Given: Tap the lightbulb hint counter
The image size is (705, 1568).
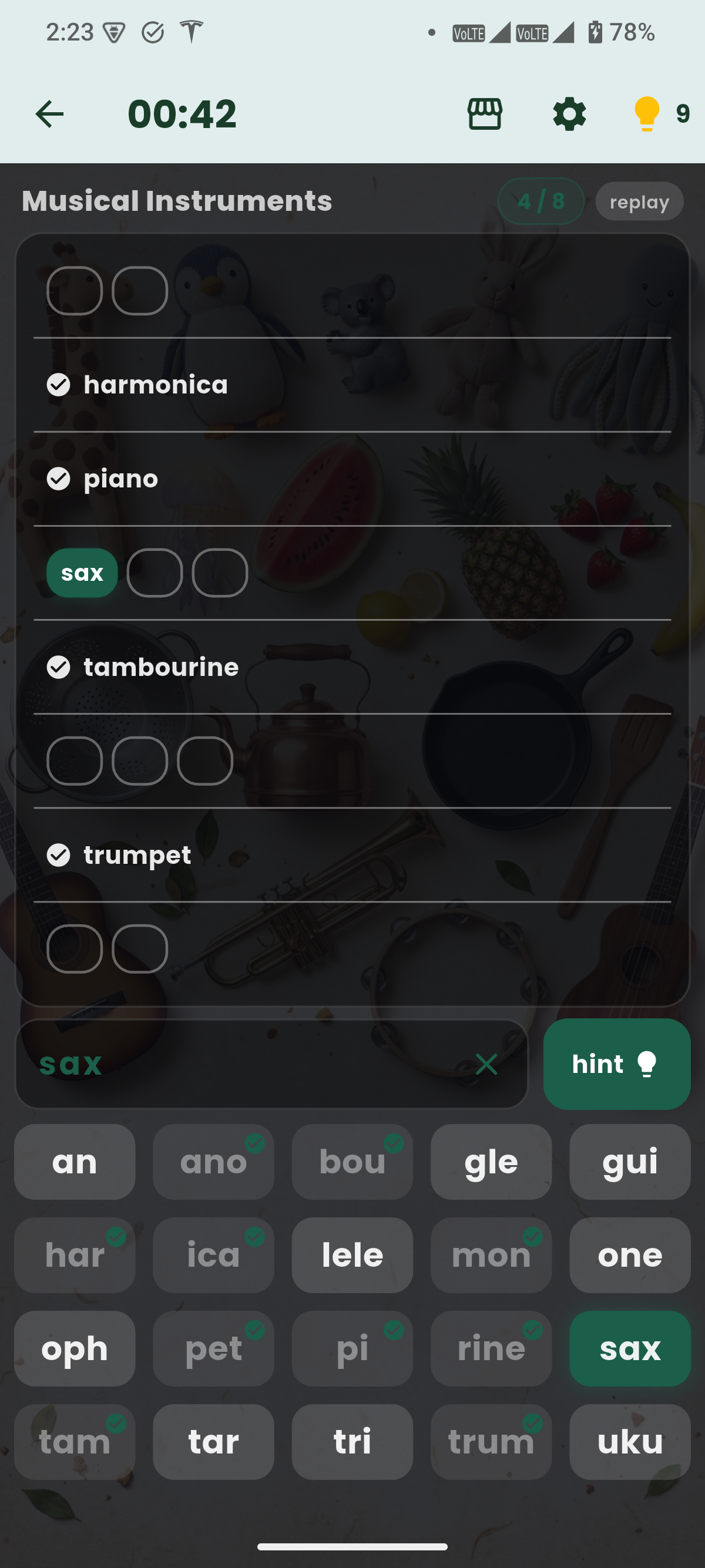Looking at the screenshot, I should point(647,113).
